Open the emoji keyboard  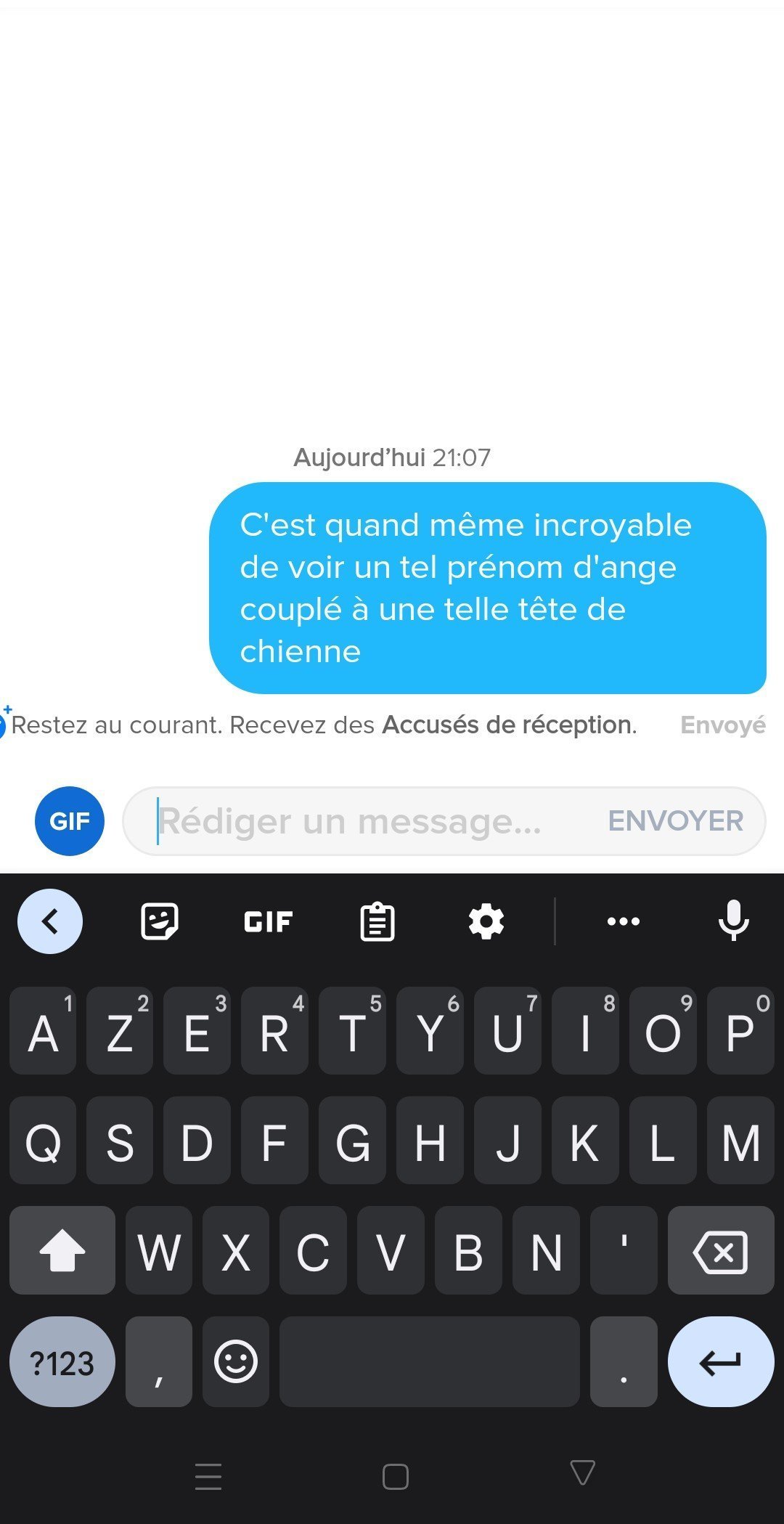click(x=236, y=1362)
